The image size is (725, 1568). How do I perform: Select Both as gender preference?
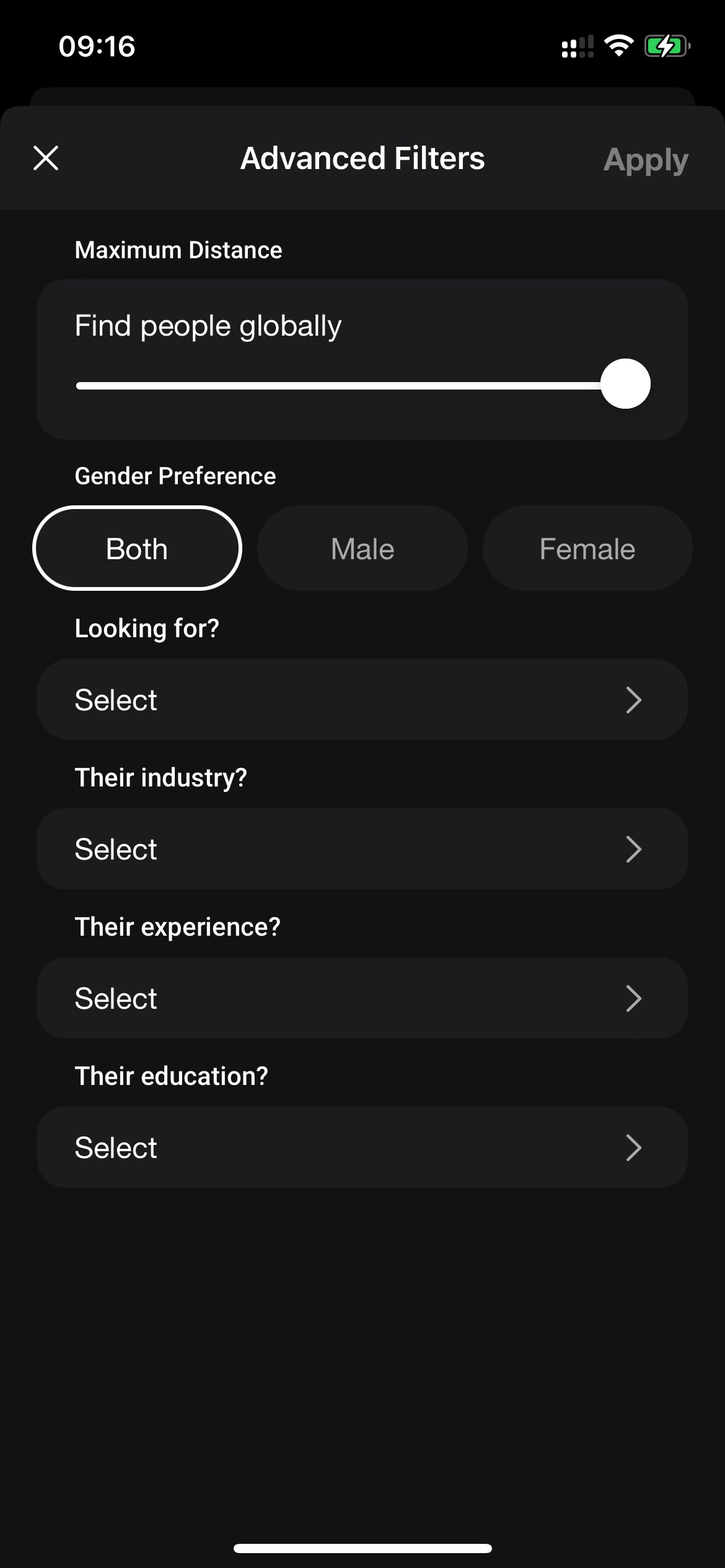(x=137, y=549)
